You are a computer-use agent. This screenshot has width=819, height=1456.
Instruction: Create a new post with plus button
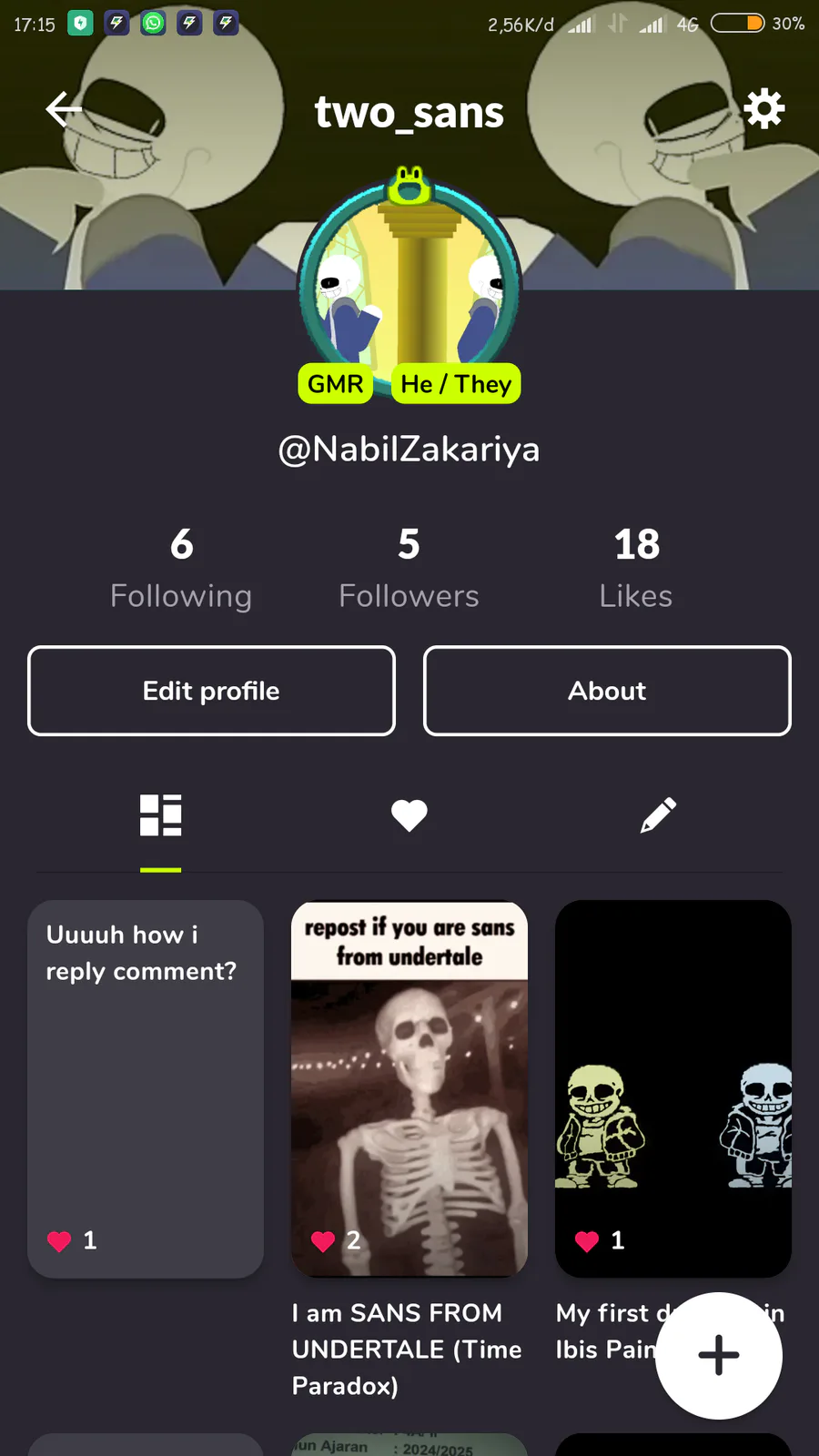pyautogui.click(x=719, y=1356)
